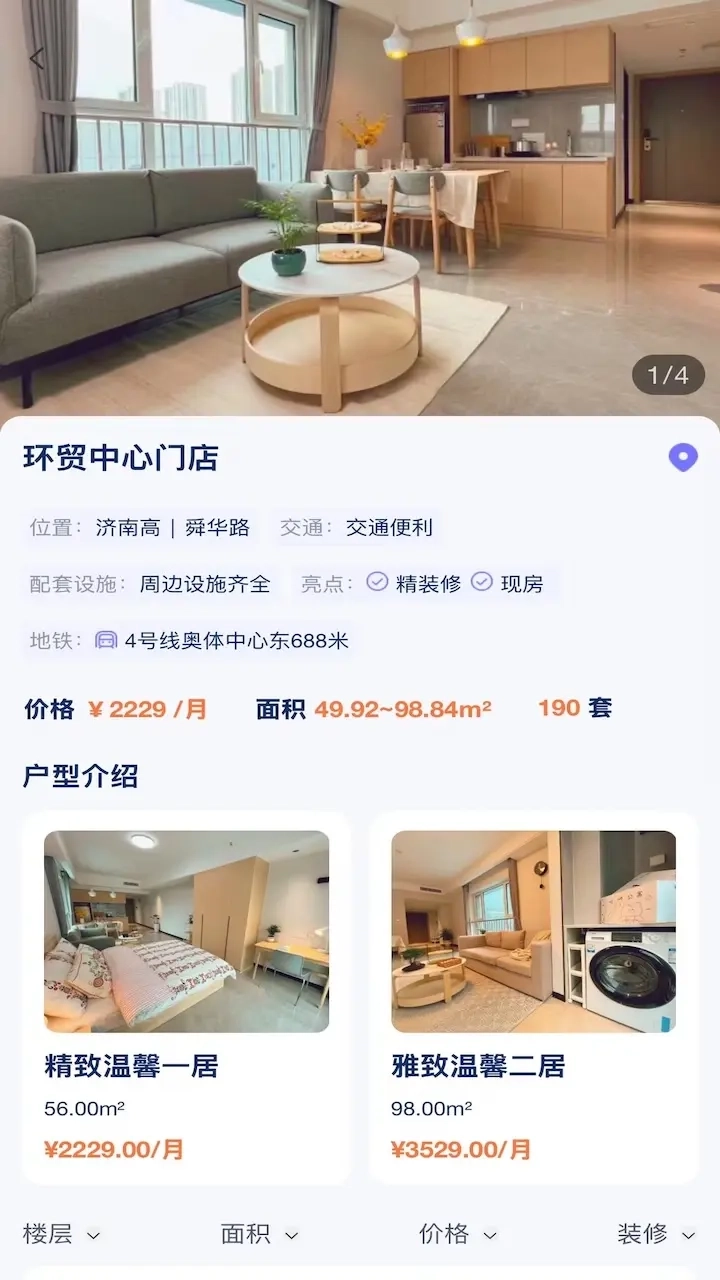Click the subway icon before 4号线奥体中心东688米
The height and width of the screenshot is (1280, 720).
coord(105,640)
